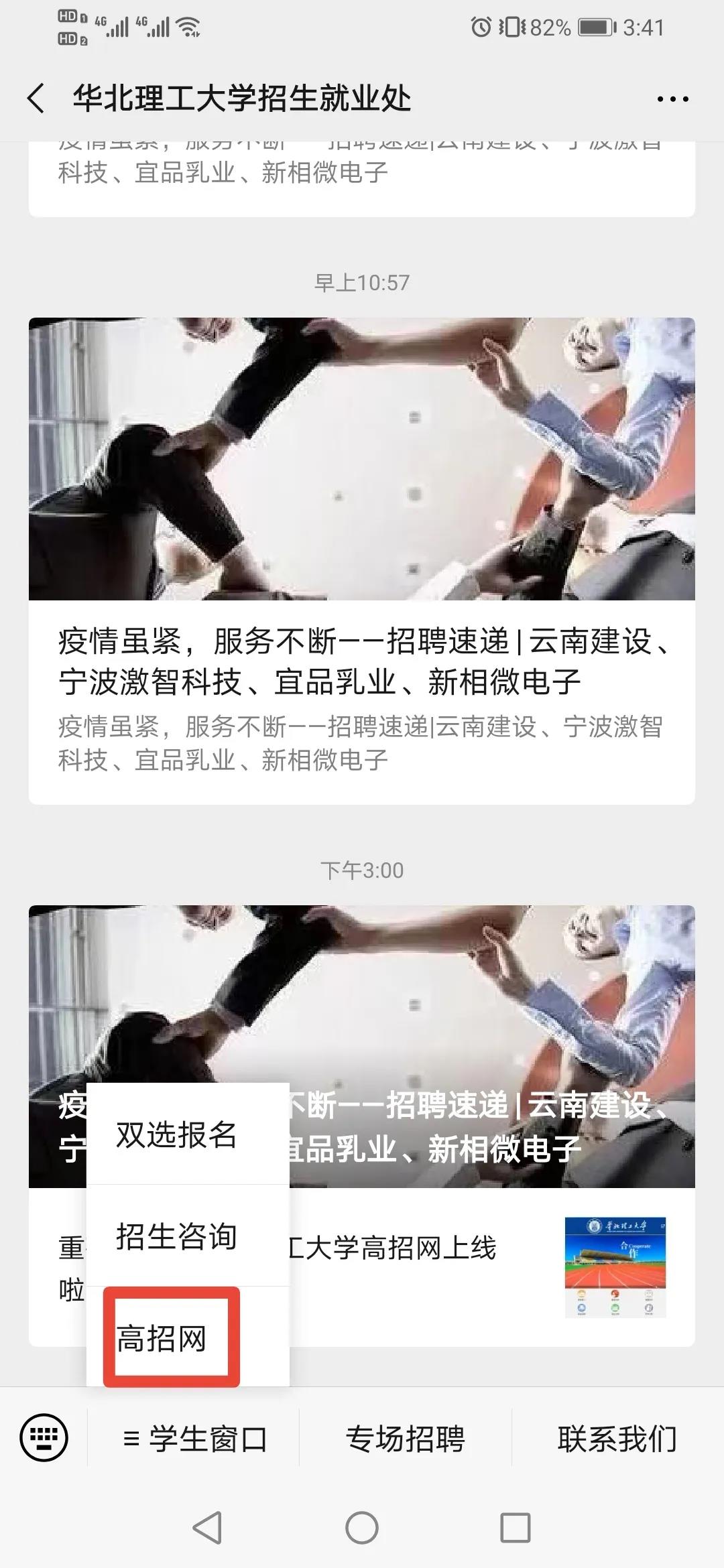Open the 专场招聘 menu

[405, 1439]
